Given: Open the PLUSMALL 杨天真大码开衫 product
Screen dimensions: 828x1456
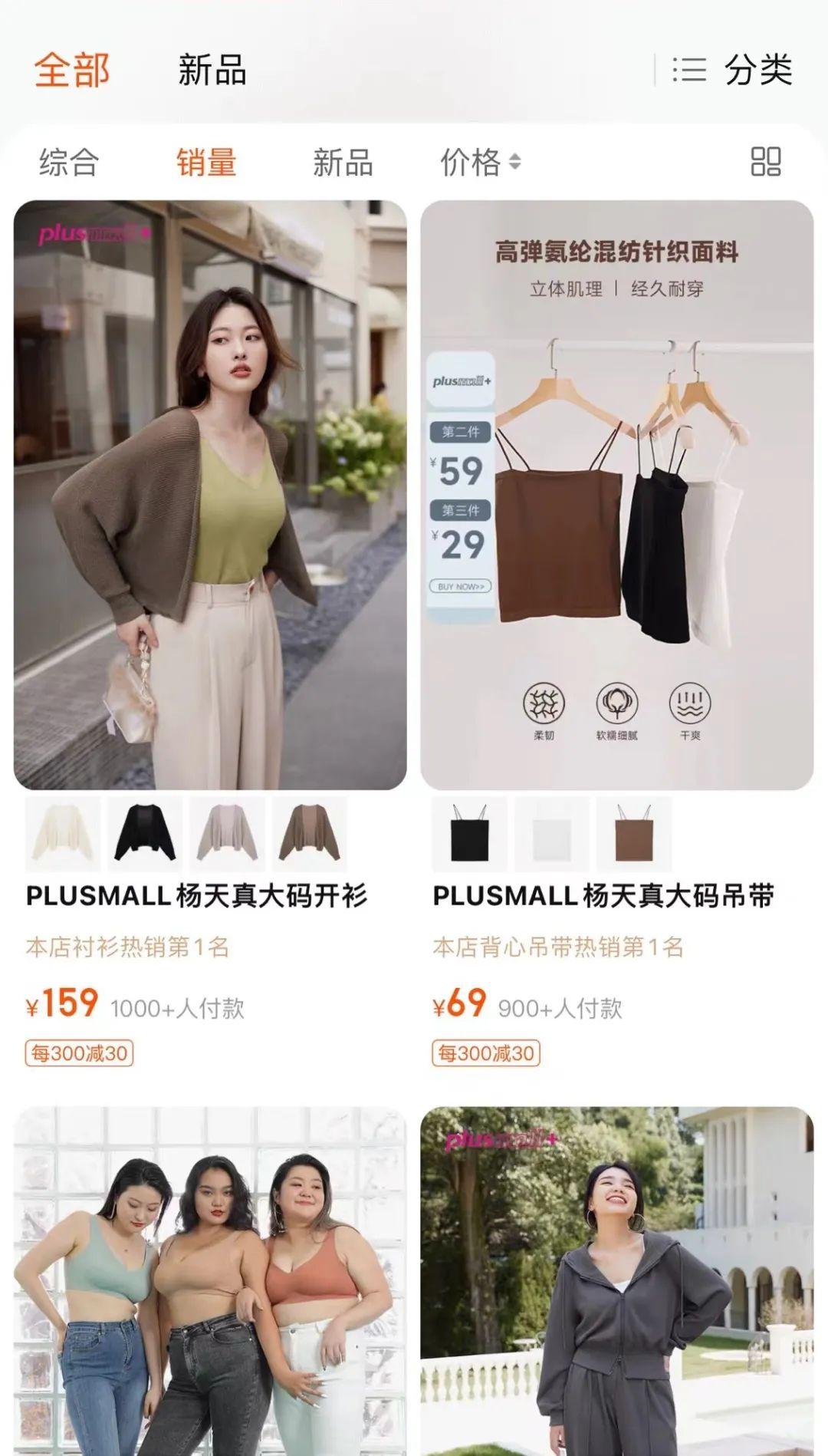Looking at the screenshot, I should coord(210,495).
